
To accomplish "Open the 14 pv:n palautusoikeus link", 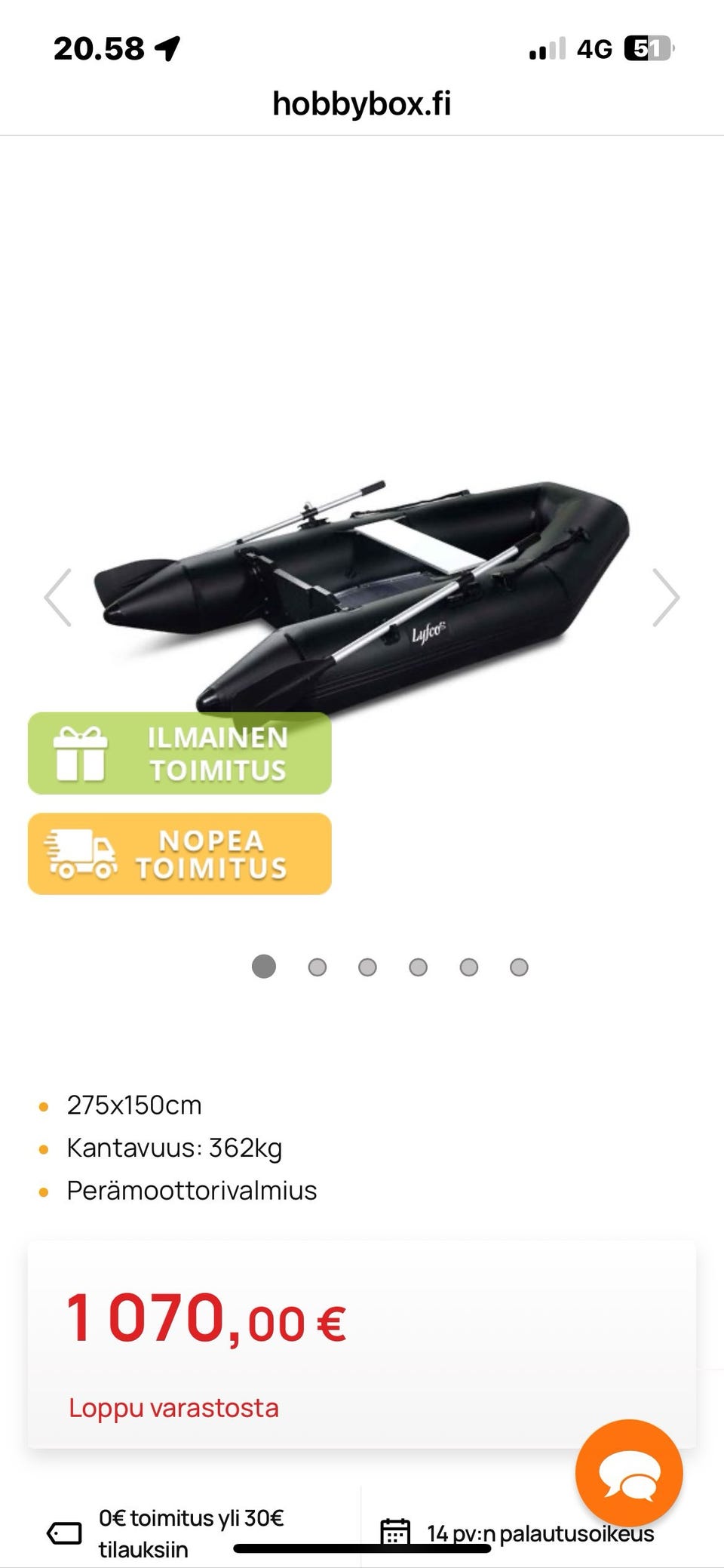I will (x=538, y=1534).
